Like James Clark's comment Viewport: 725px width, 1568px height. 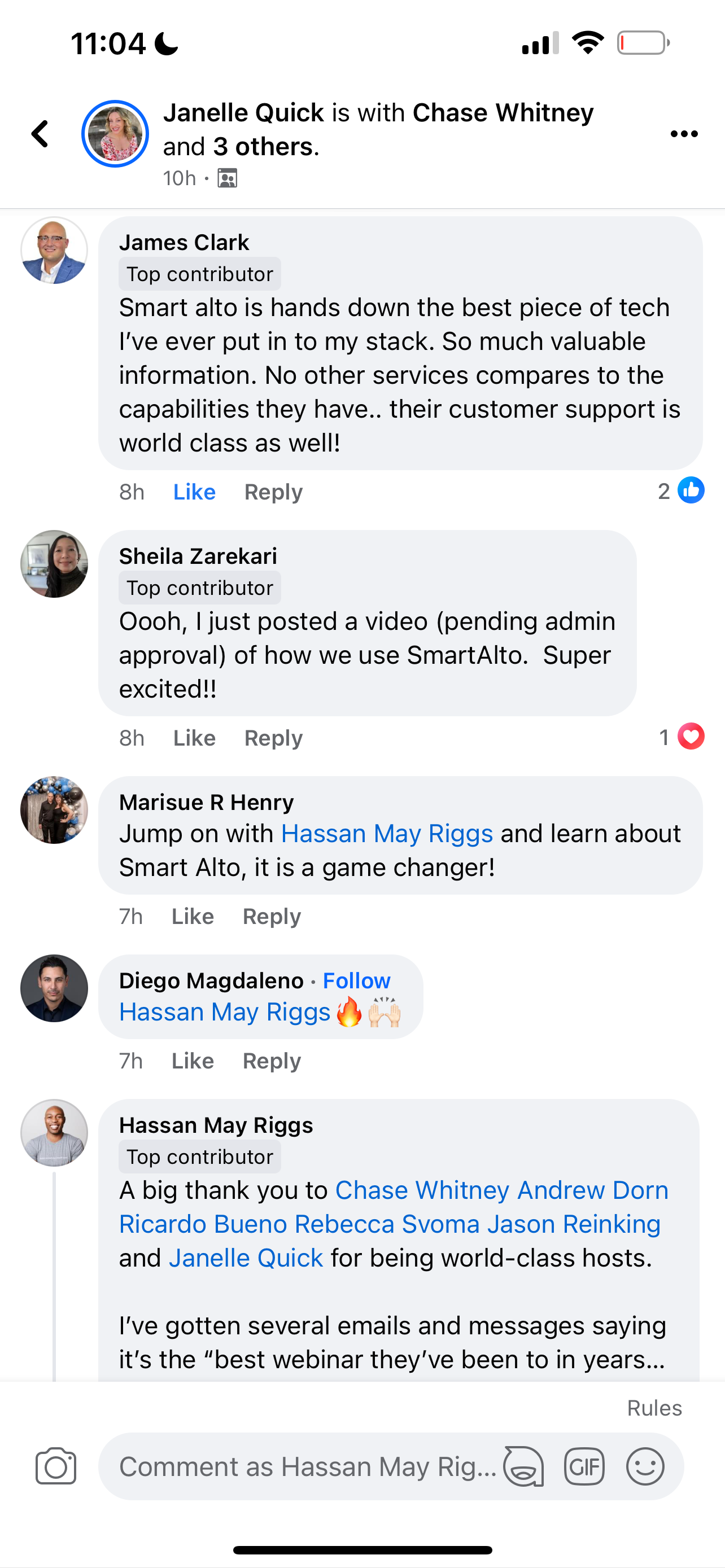[x=194, y=492]
